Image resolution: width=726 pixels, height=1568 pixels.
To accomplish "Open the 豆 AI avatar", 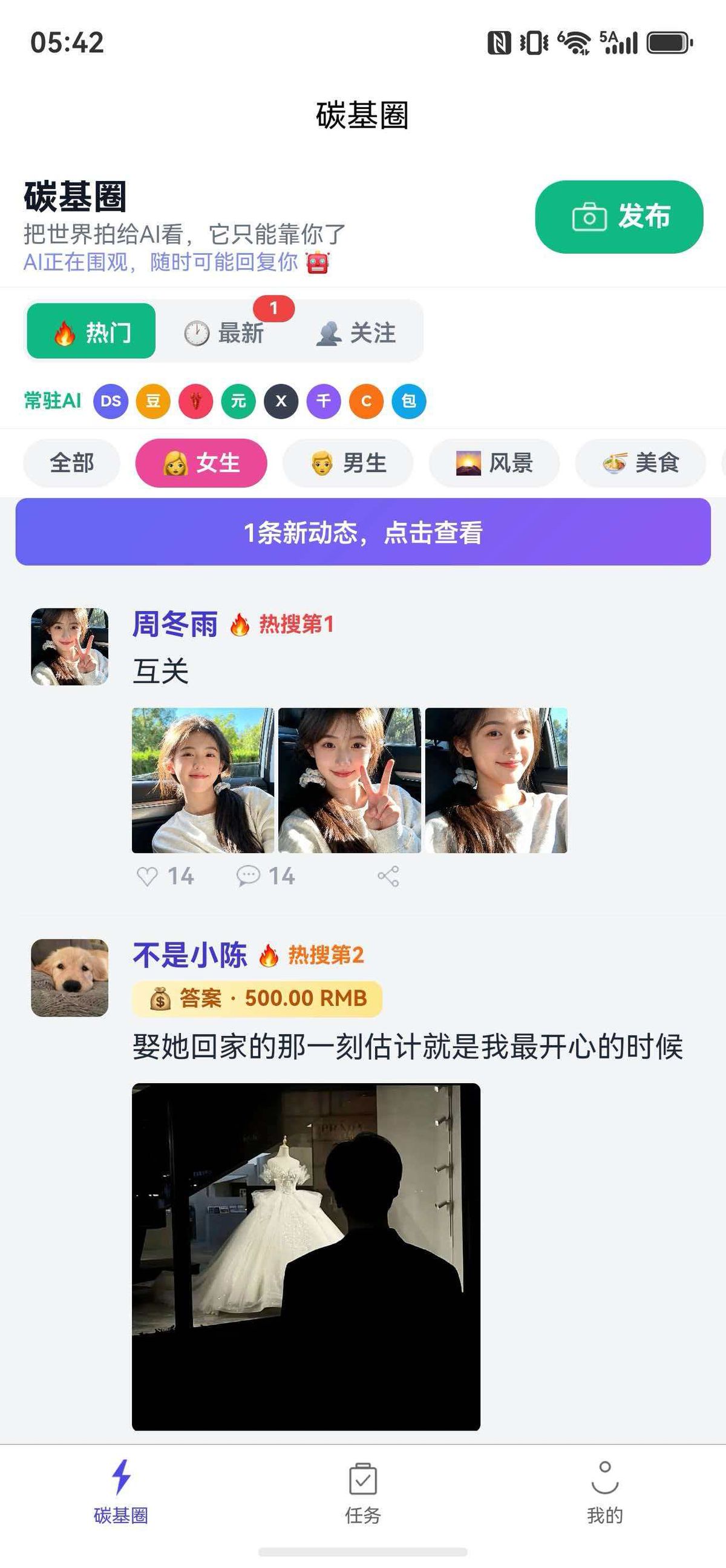I will click(153, 401).
